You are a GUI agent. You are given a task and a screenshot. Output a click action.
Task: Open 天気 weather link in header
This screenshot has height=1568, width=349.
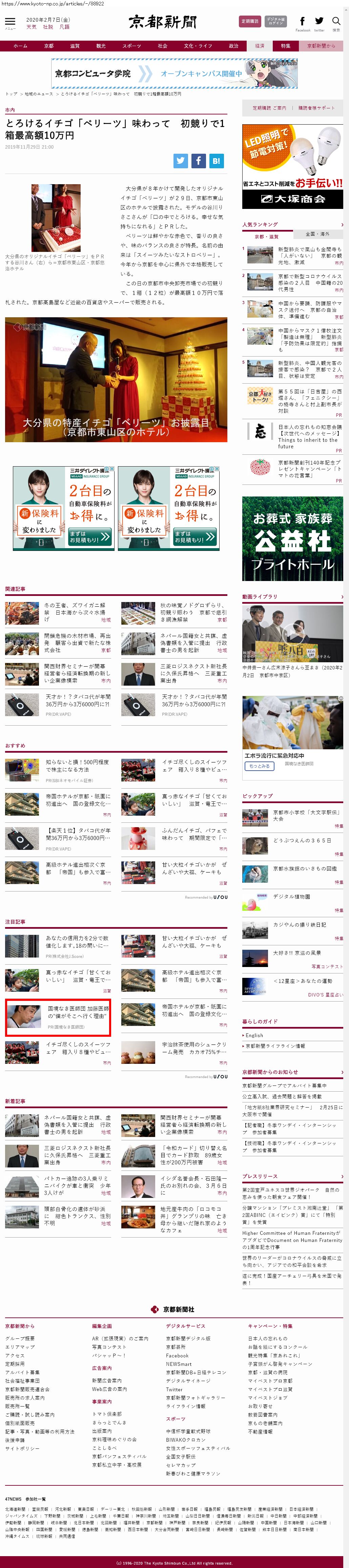31,27
